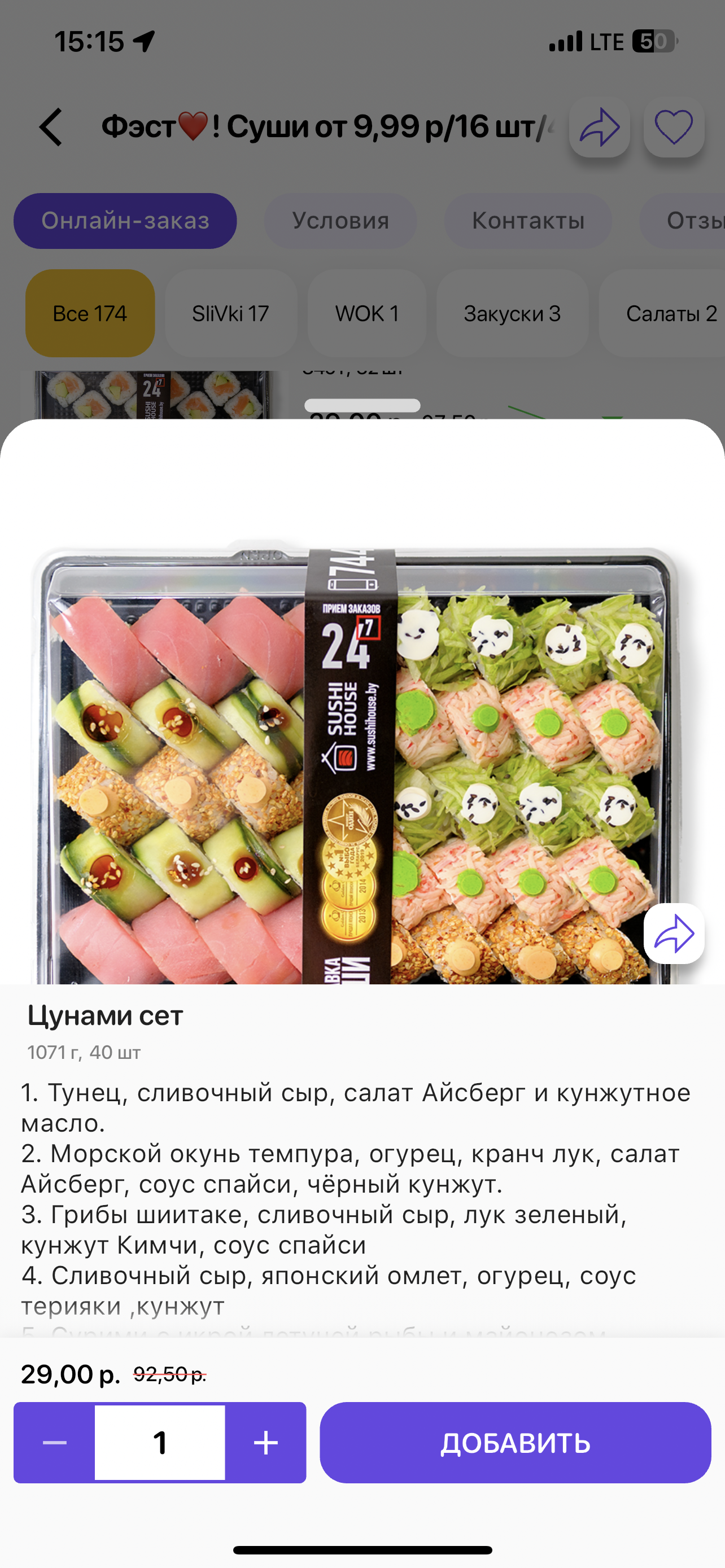Share this deal from the top bar

coord(599,127)
